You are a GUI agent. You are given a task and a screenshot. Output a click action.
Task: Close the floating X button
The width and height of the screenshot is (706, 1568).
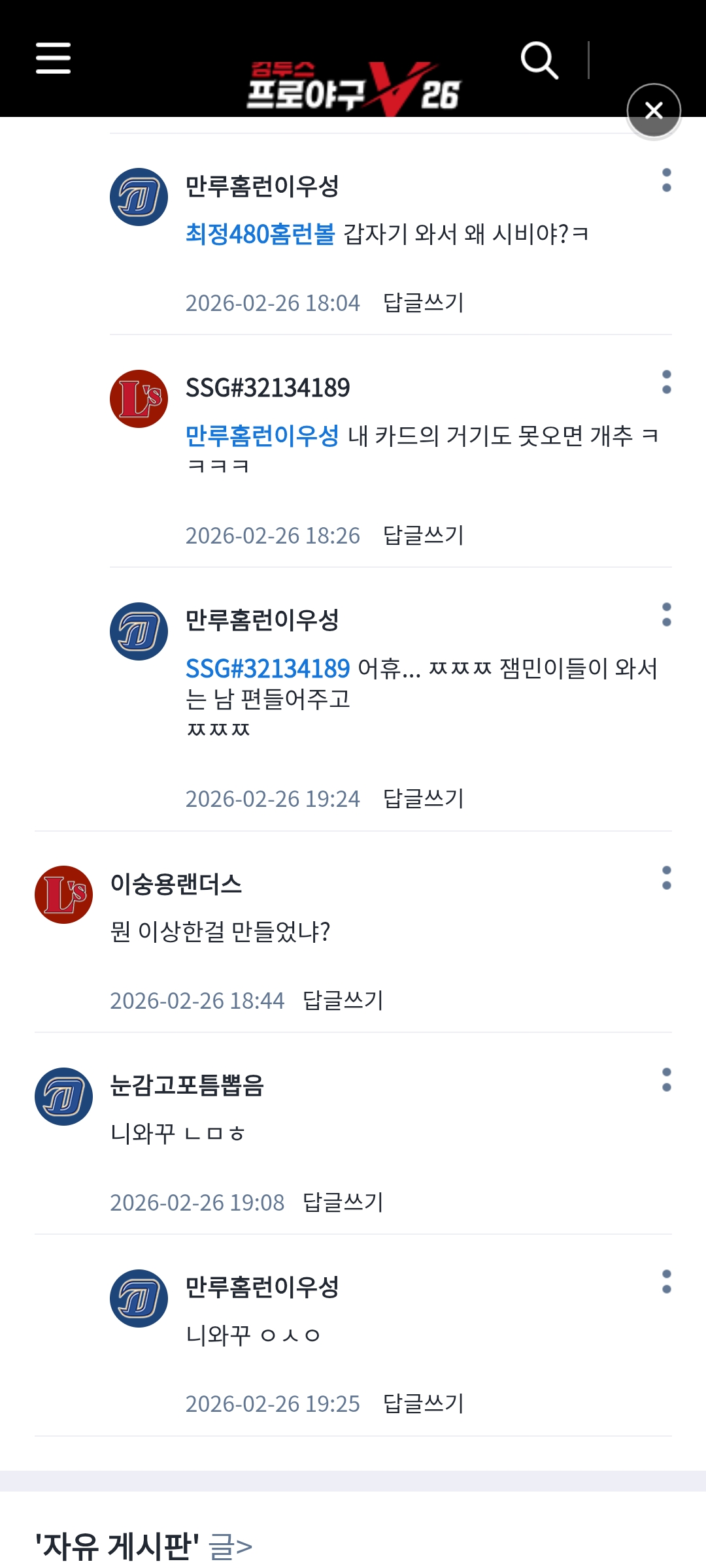[654, 110]
